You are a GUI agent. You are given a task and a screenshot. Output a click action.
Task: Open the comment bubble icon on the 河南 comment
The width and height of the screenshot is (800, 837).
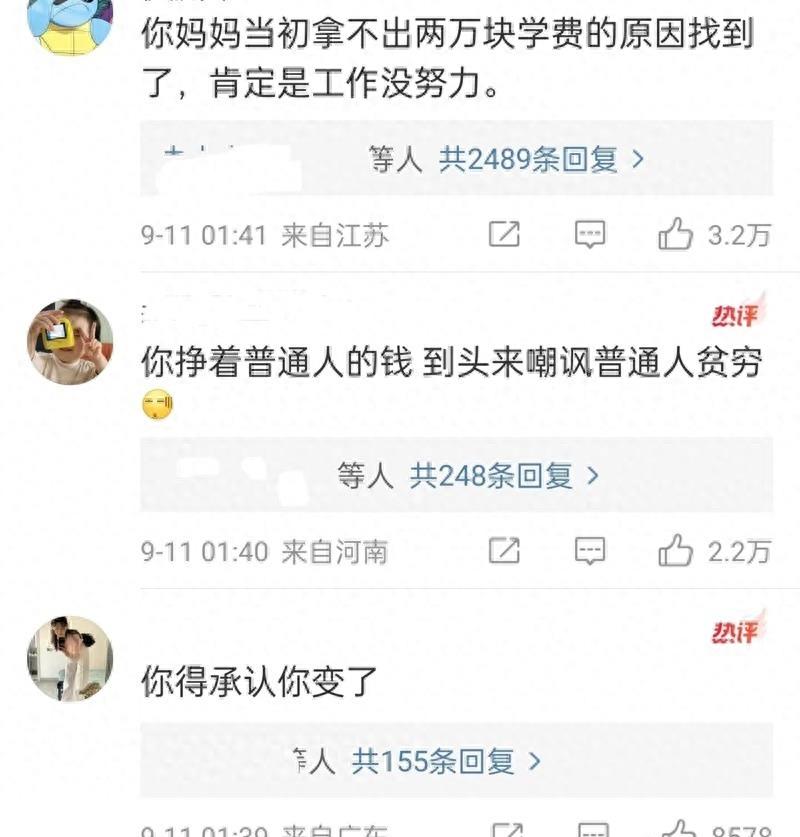pyautogui.click(x=591, y=550)
